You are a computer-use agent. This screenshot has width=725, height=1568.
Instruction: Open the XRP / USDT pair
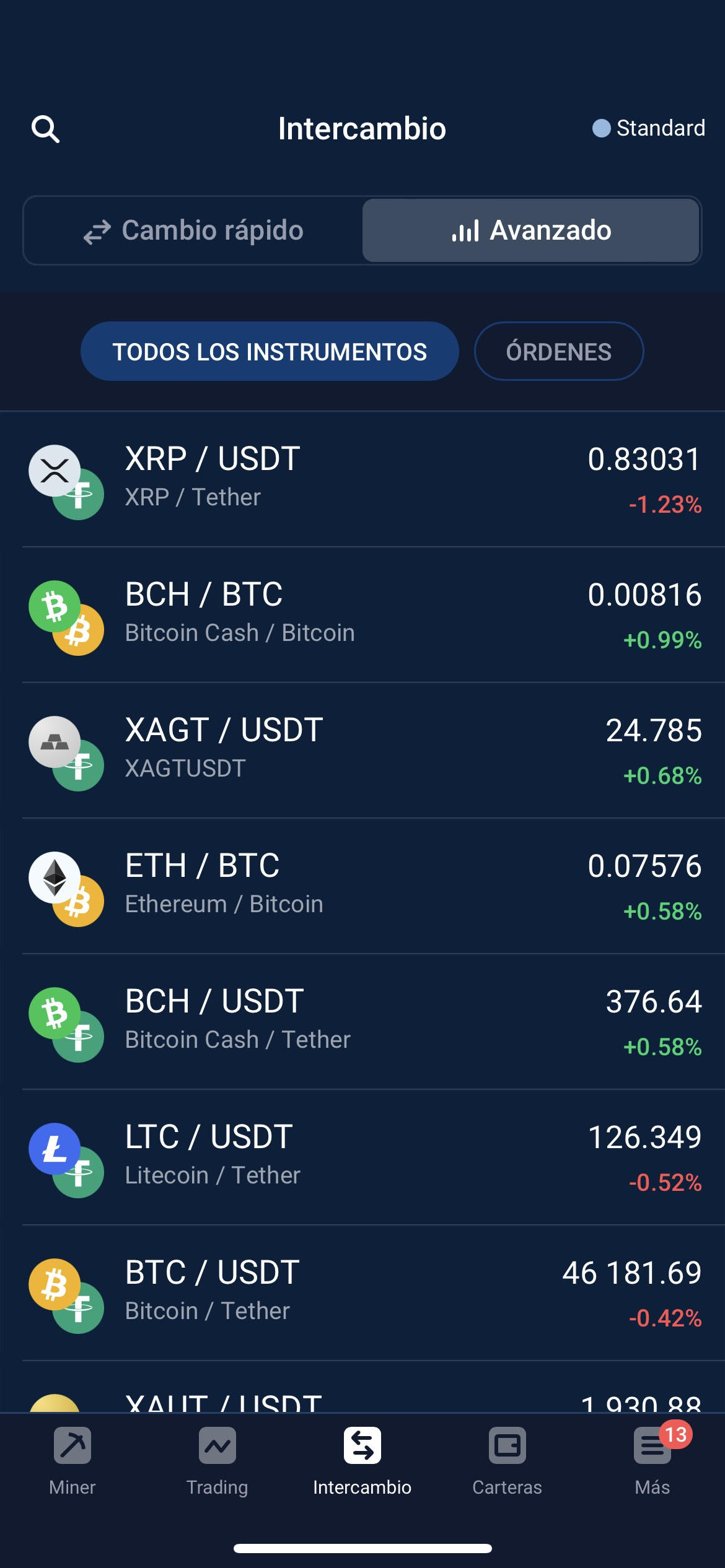click(362, 479)
